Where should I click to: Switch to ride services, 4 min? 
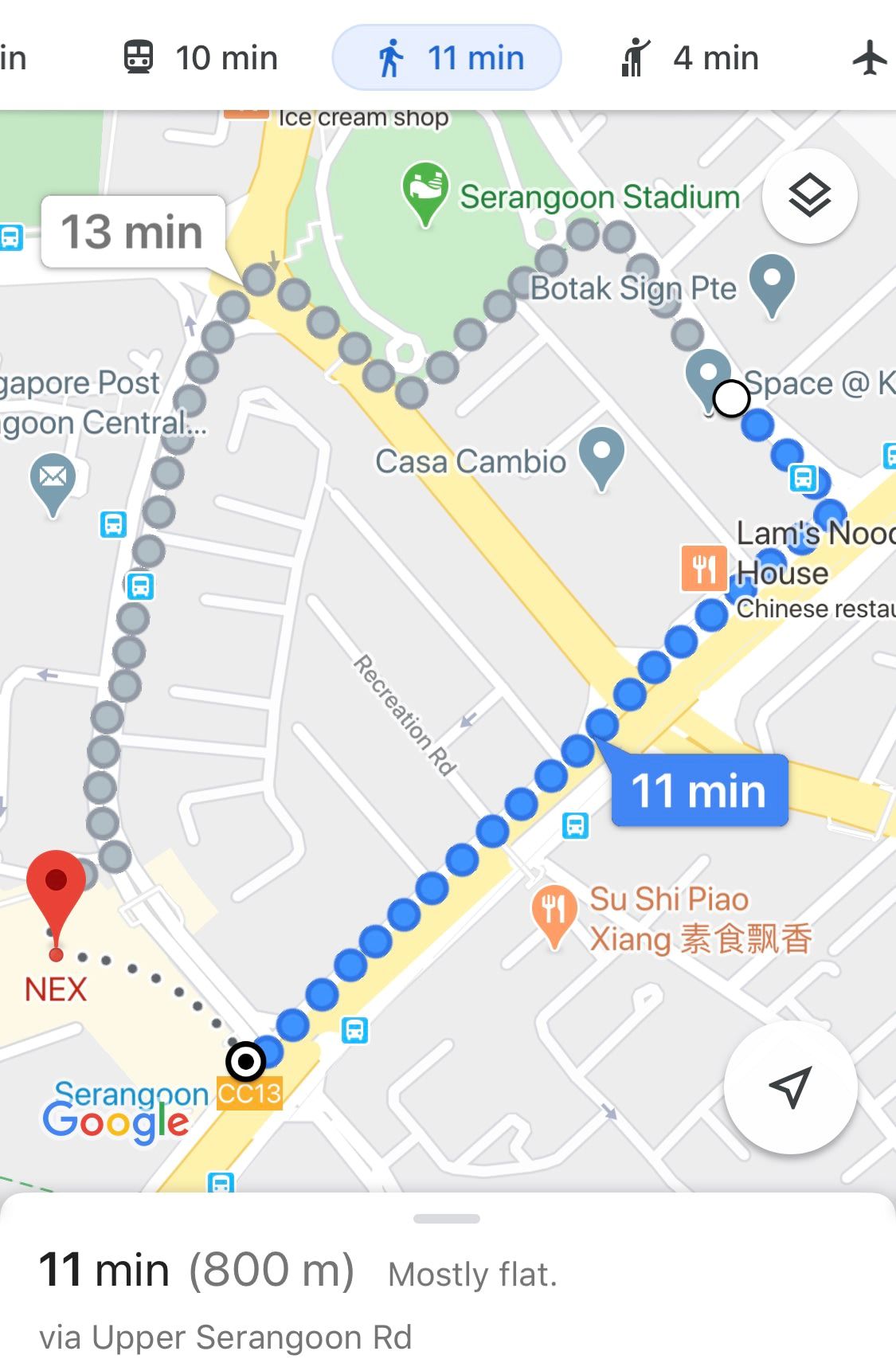(690, 58)
